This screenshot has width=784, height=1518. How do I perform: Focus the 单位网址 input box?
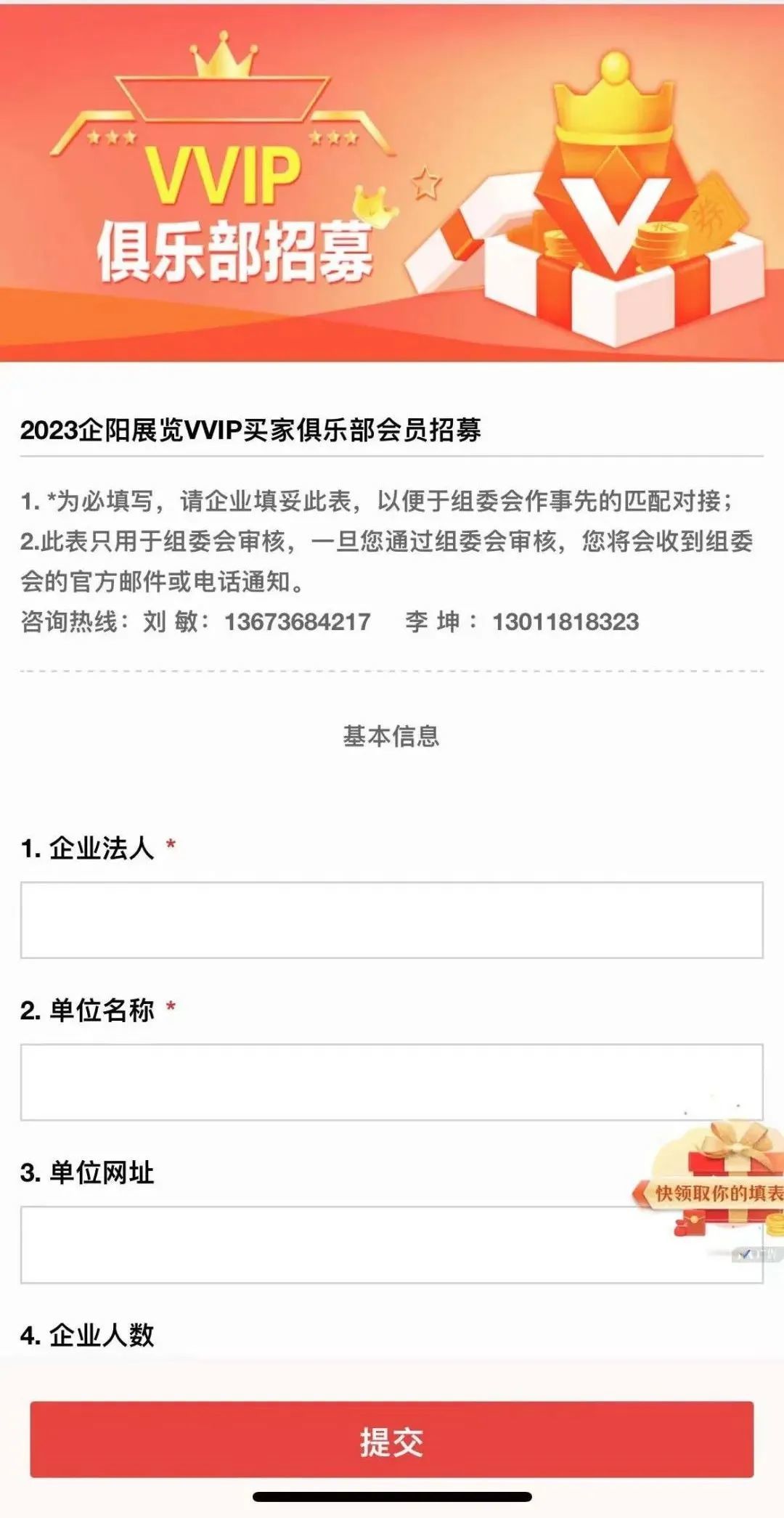point(391,1245)
